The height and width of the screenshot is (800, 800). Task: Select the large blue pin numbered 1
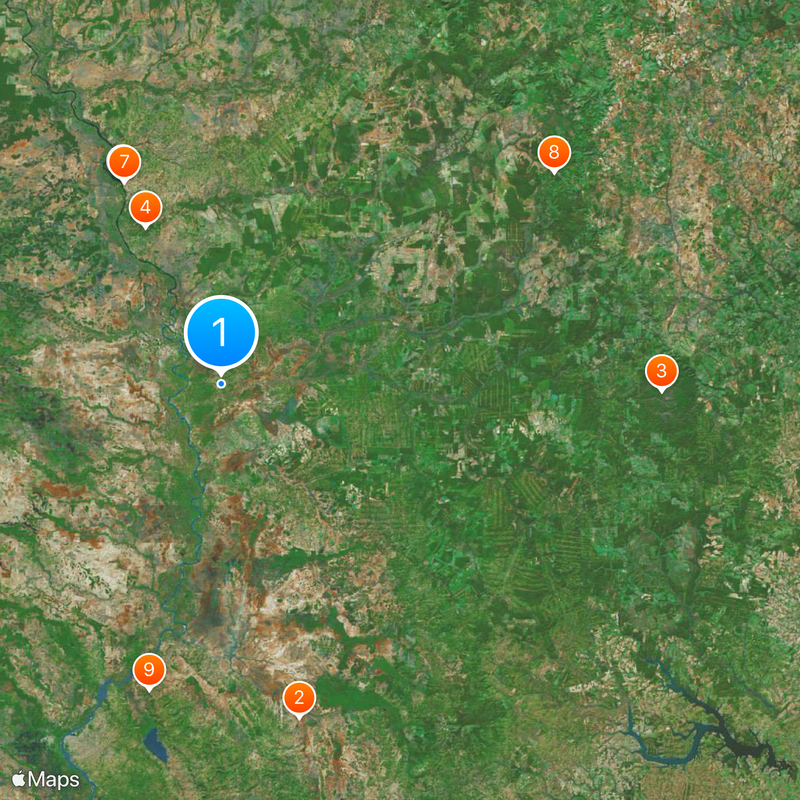pyautogui.click(x=222, y=333)
